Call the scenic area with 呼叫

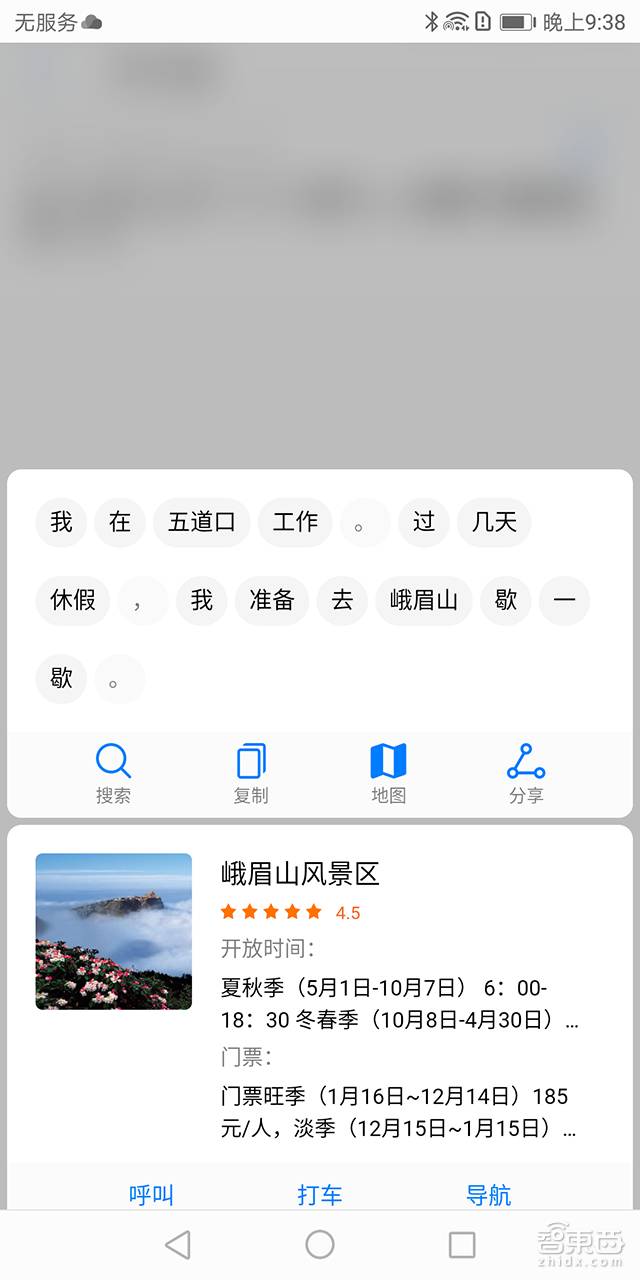(151, 1194)
